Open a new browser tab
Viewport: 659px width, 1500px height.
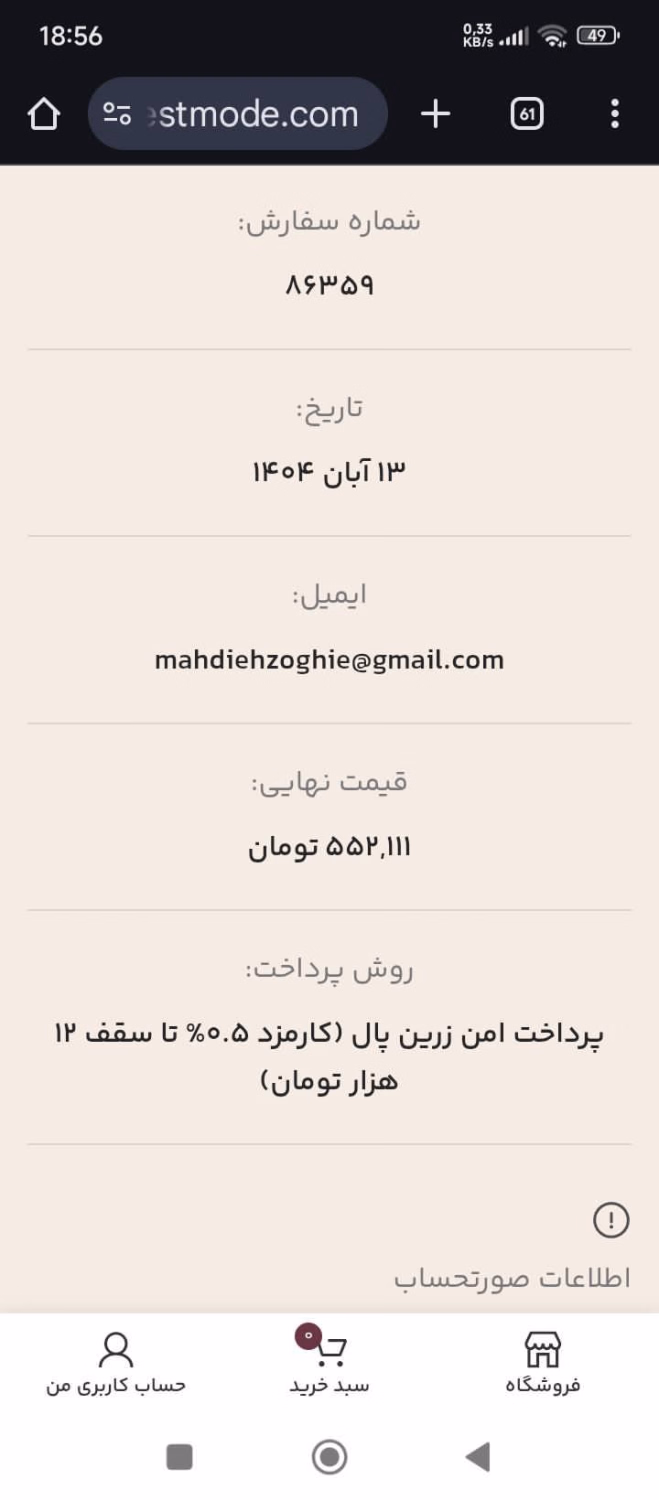pyautogui.click(x=435, y=114)
